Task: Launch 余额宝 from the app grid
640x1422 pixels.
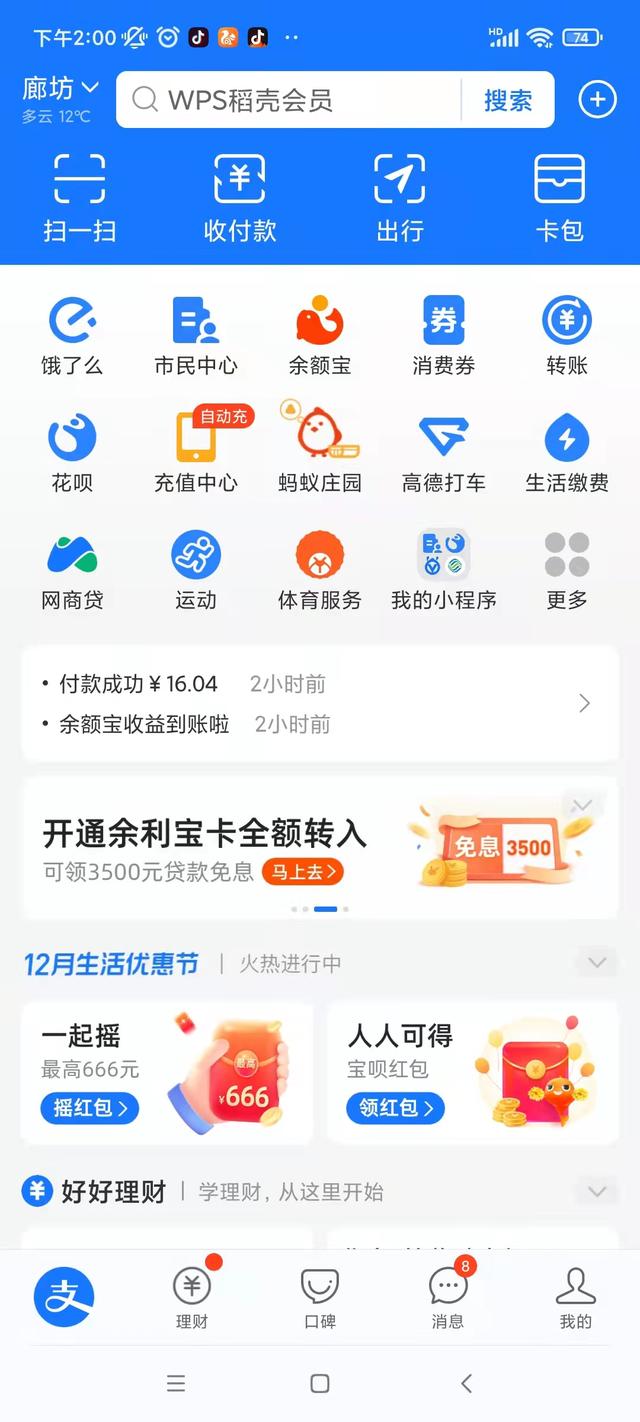Action: click(x=320, y=337)
